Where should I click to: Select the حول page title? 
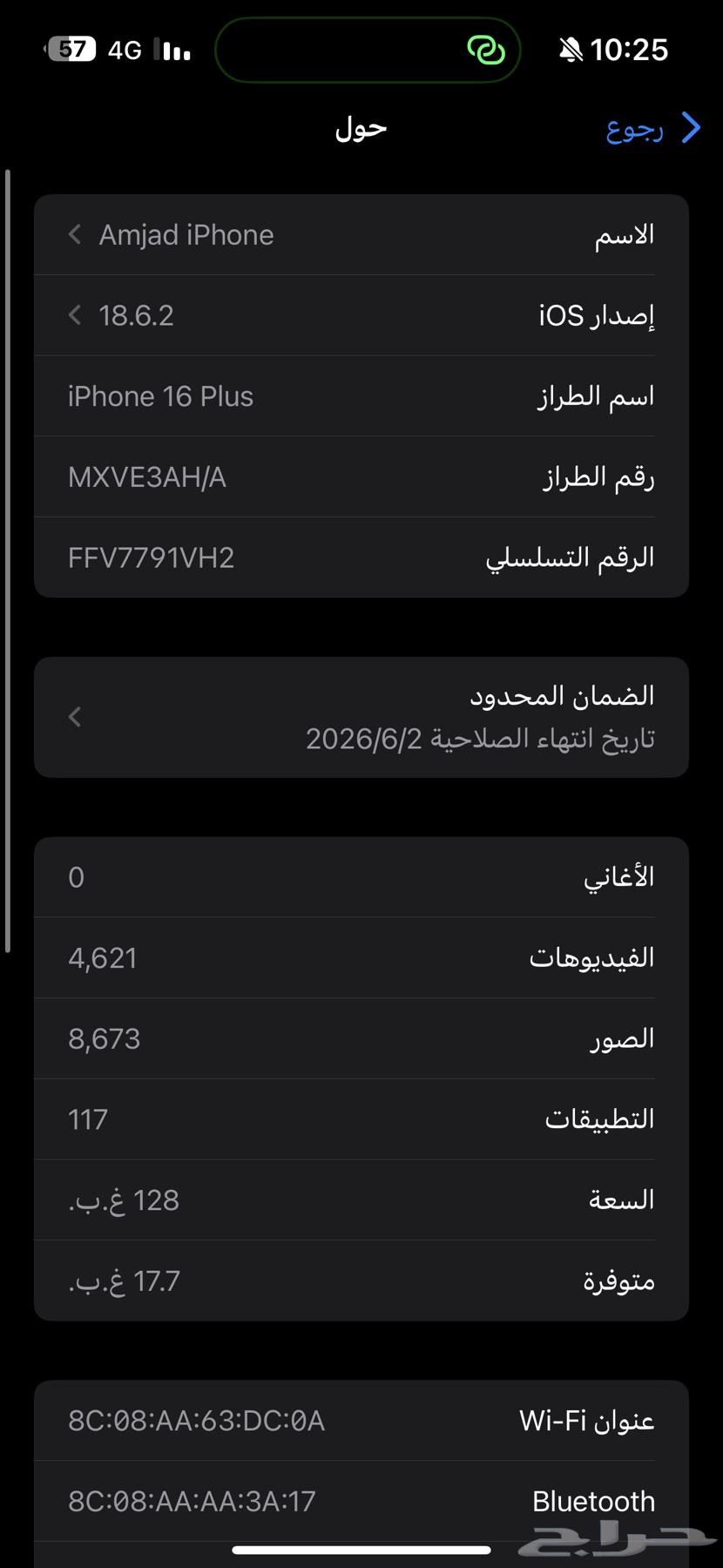click(x=359, y=128)
